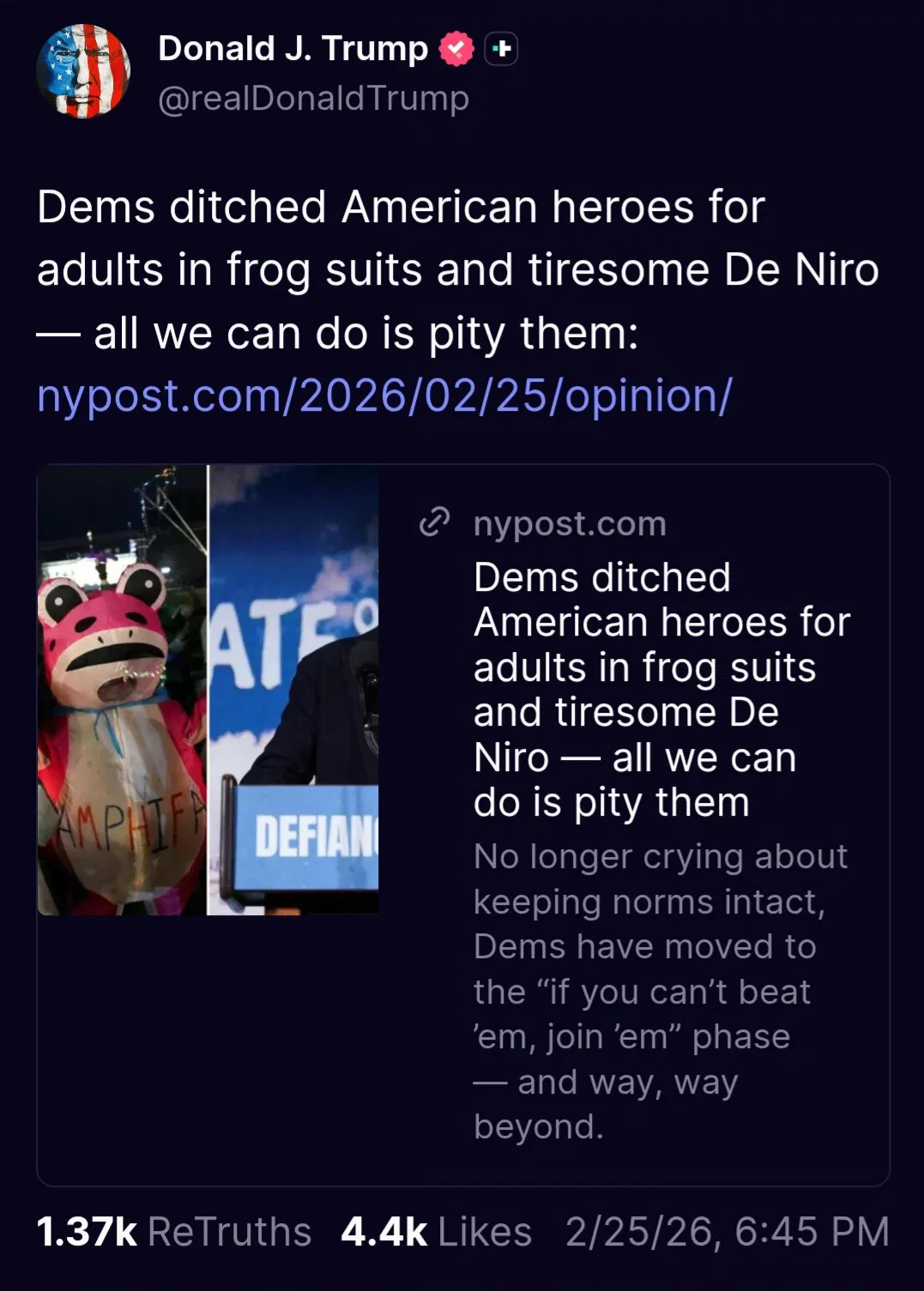View the 1.37k ReTruths list
The height and width of the screenshot is (1291, 924).
click(173, 1232)
